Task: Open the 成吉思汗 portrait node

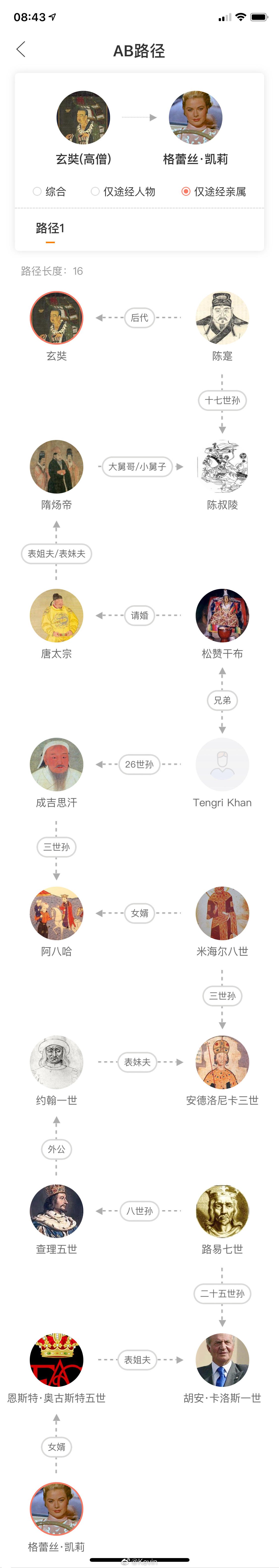Action: (57, 765)
